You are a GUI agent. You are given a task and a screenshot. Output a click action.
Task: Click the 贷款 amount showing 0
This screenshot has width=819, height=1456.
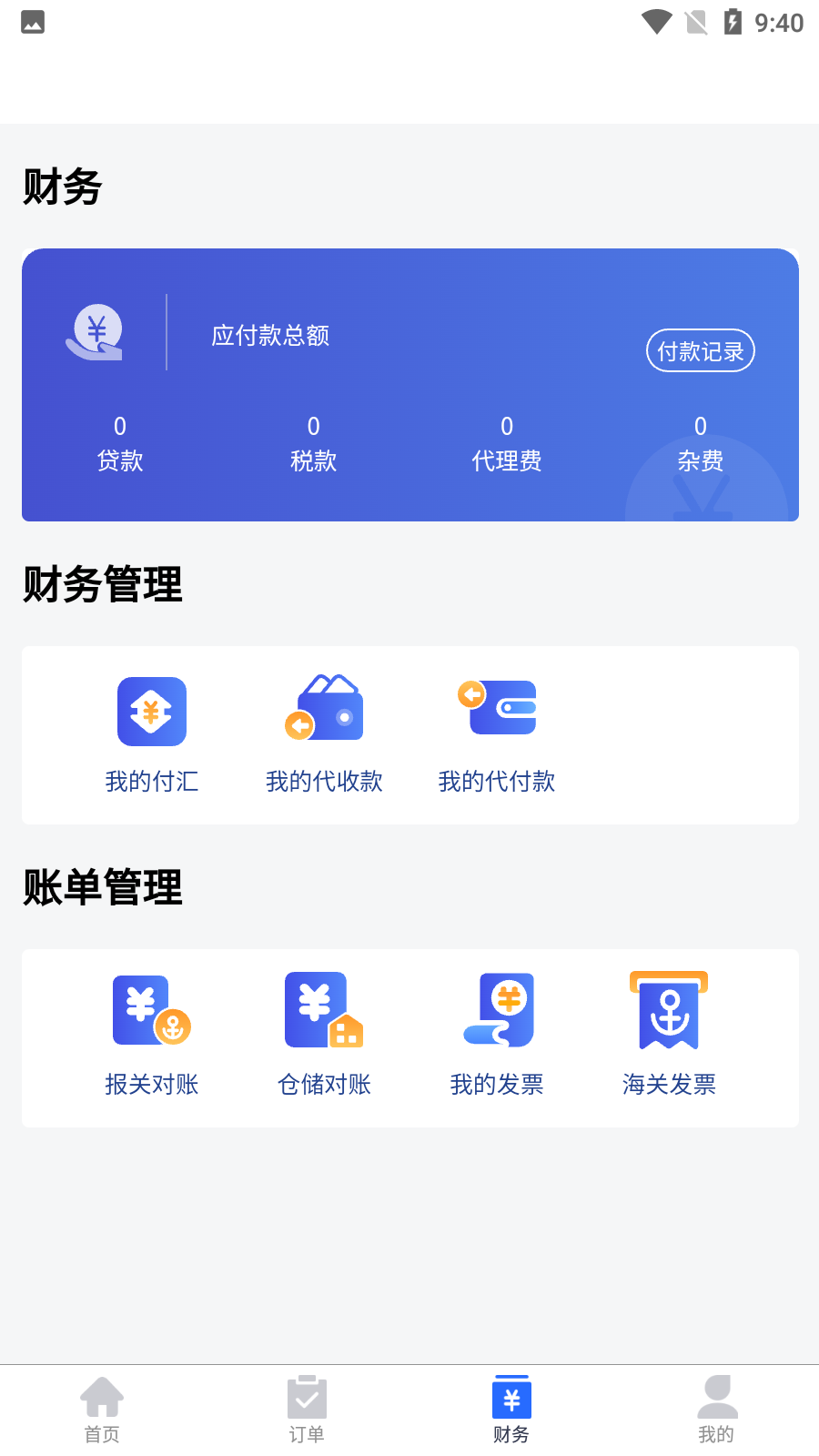[119, 426]
